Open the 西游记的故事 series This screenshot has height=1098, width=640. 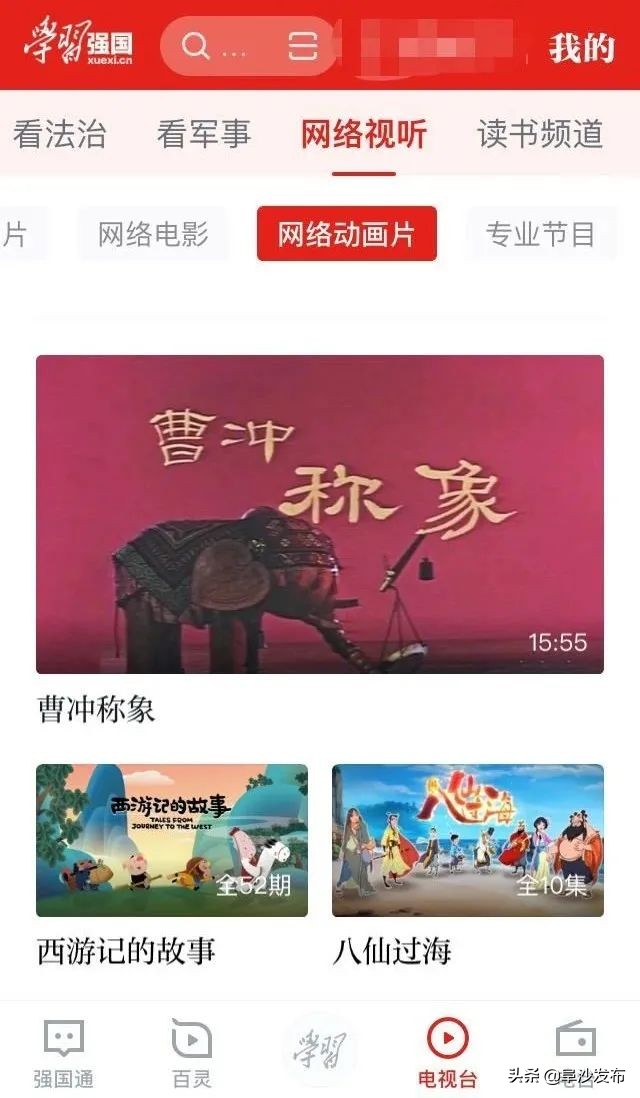pyautogui.click(x=172, y=840)
